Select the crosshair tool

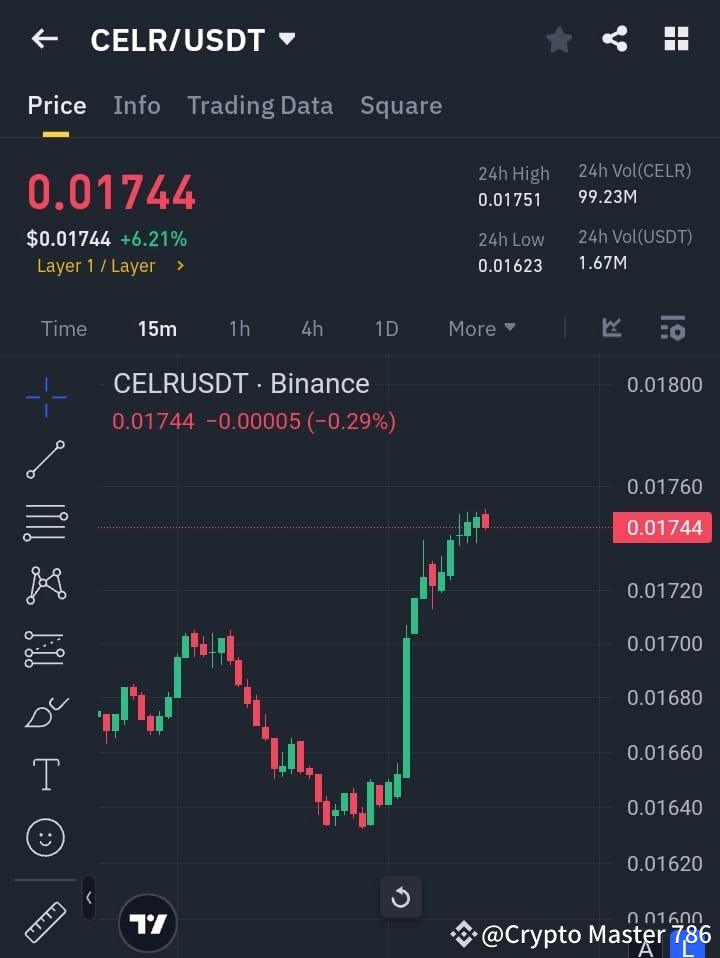click(45, 398)
